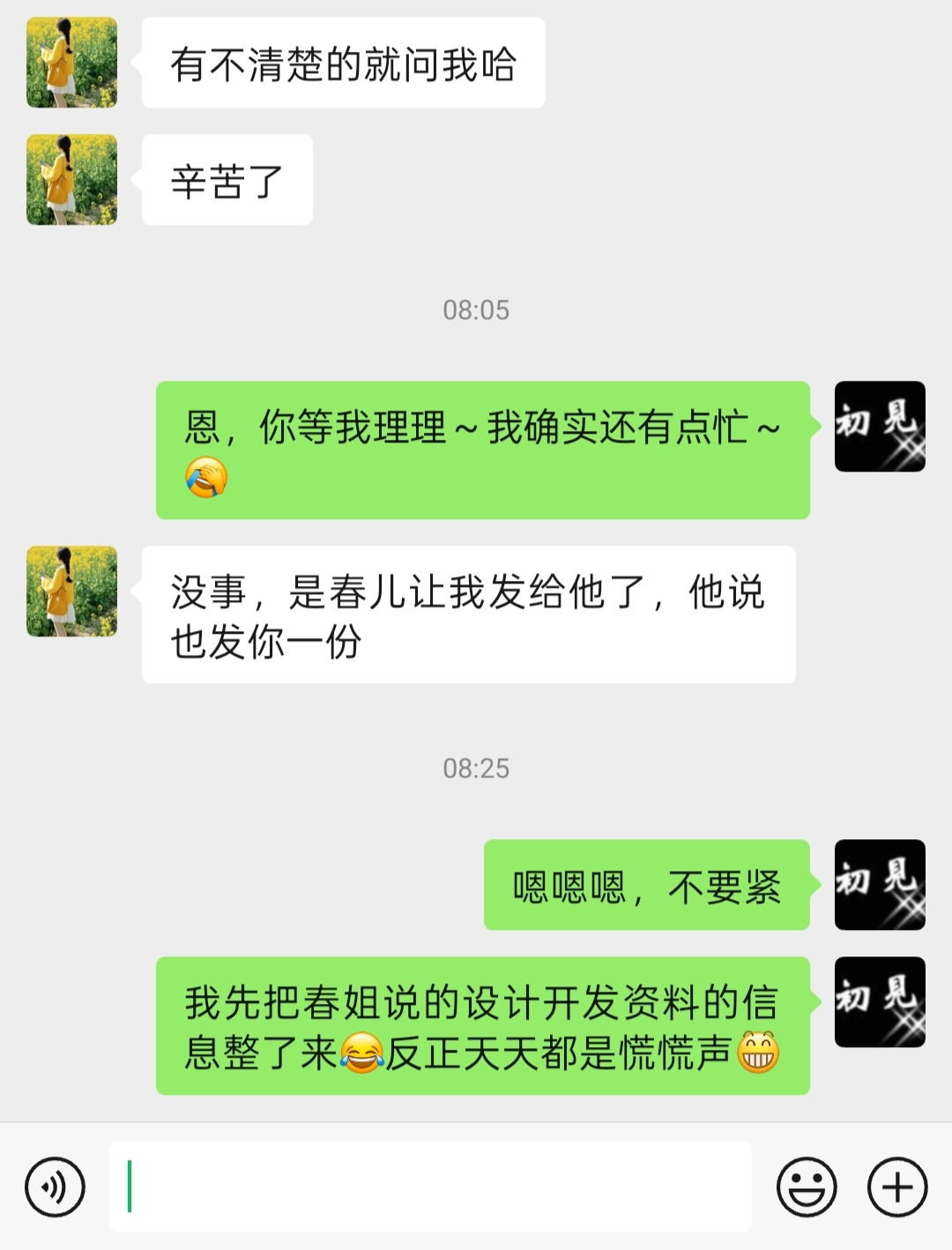This screenshot has height=1250, width=952.
Task: Open the emoji sticker panel
Action: pos(806,1187)
